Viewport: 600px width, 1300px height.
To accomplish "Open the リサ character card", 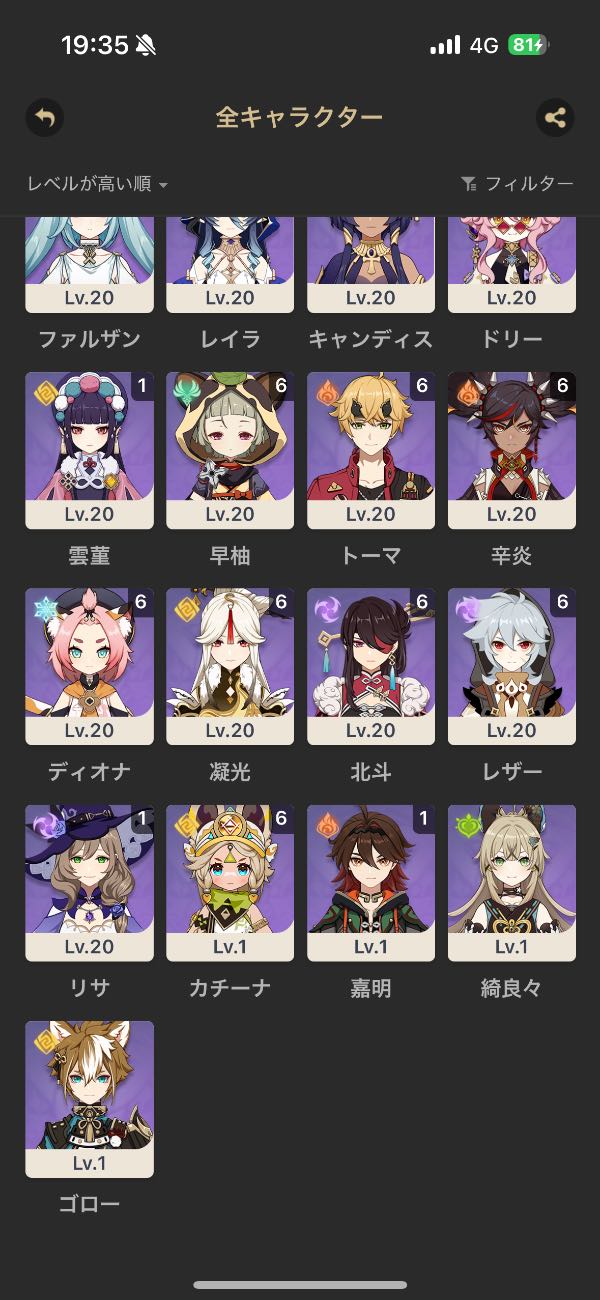I will click(89, 882).
